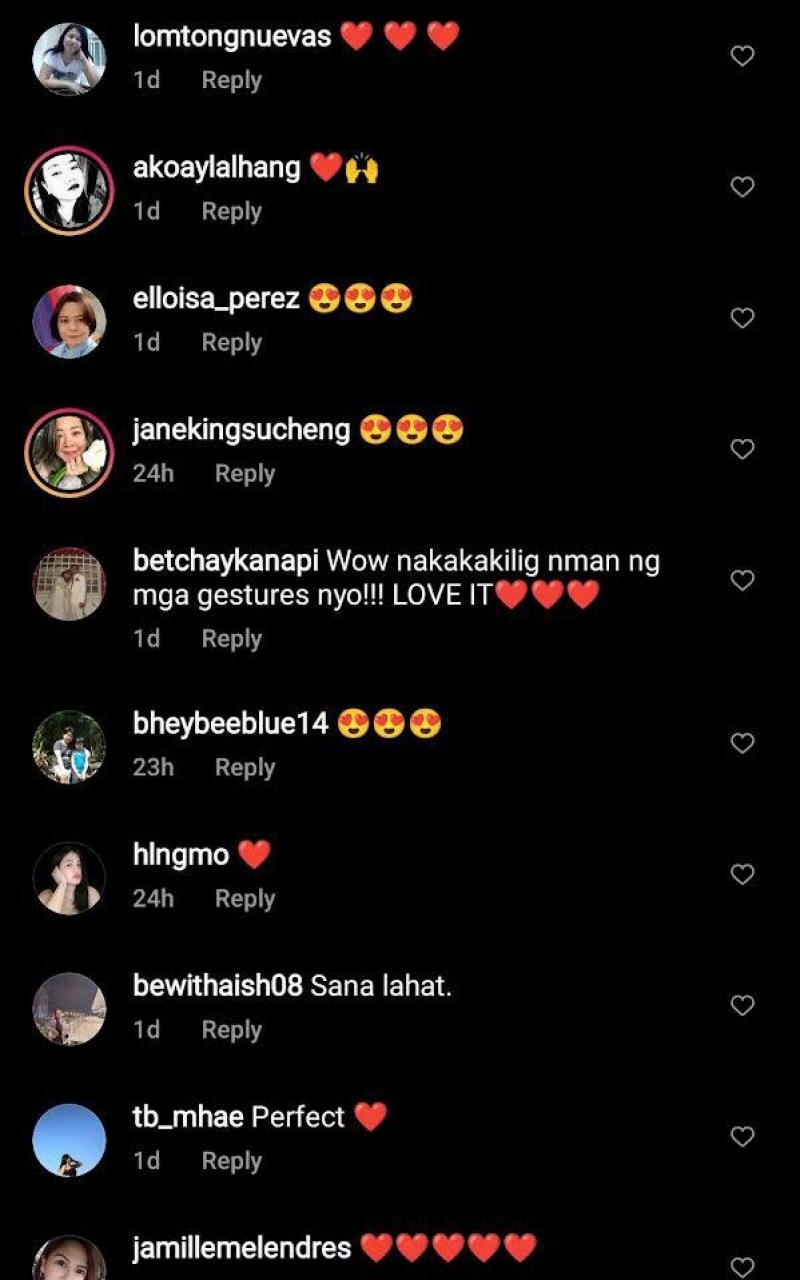The image size is (800, 1280).
Task: Like betchaykanapi's comment
Action: click(742, 580)
